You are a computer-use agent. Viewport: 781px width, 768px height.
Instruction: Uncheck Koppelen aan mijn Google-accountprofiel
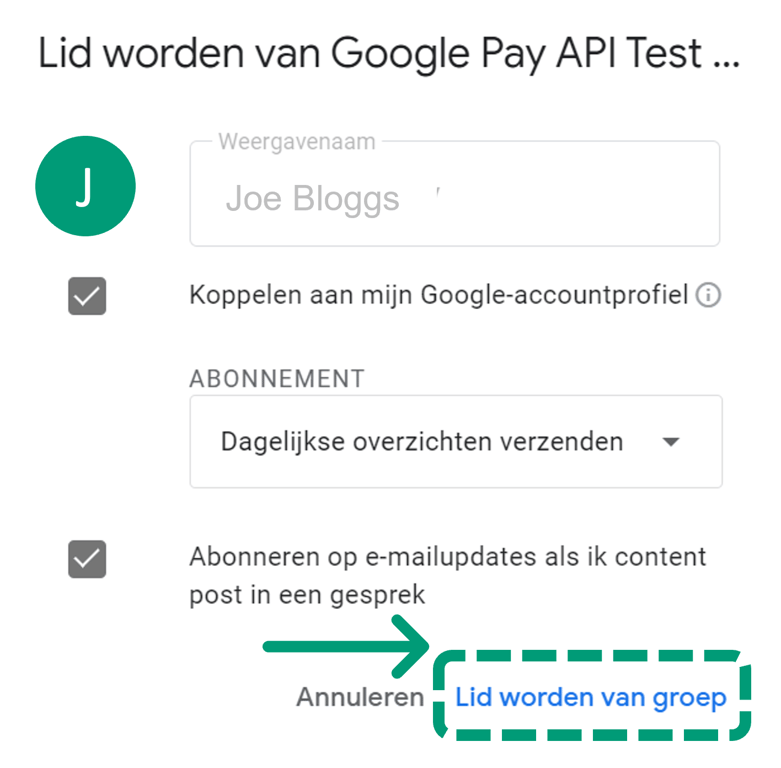point(87,296)
